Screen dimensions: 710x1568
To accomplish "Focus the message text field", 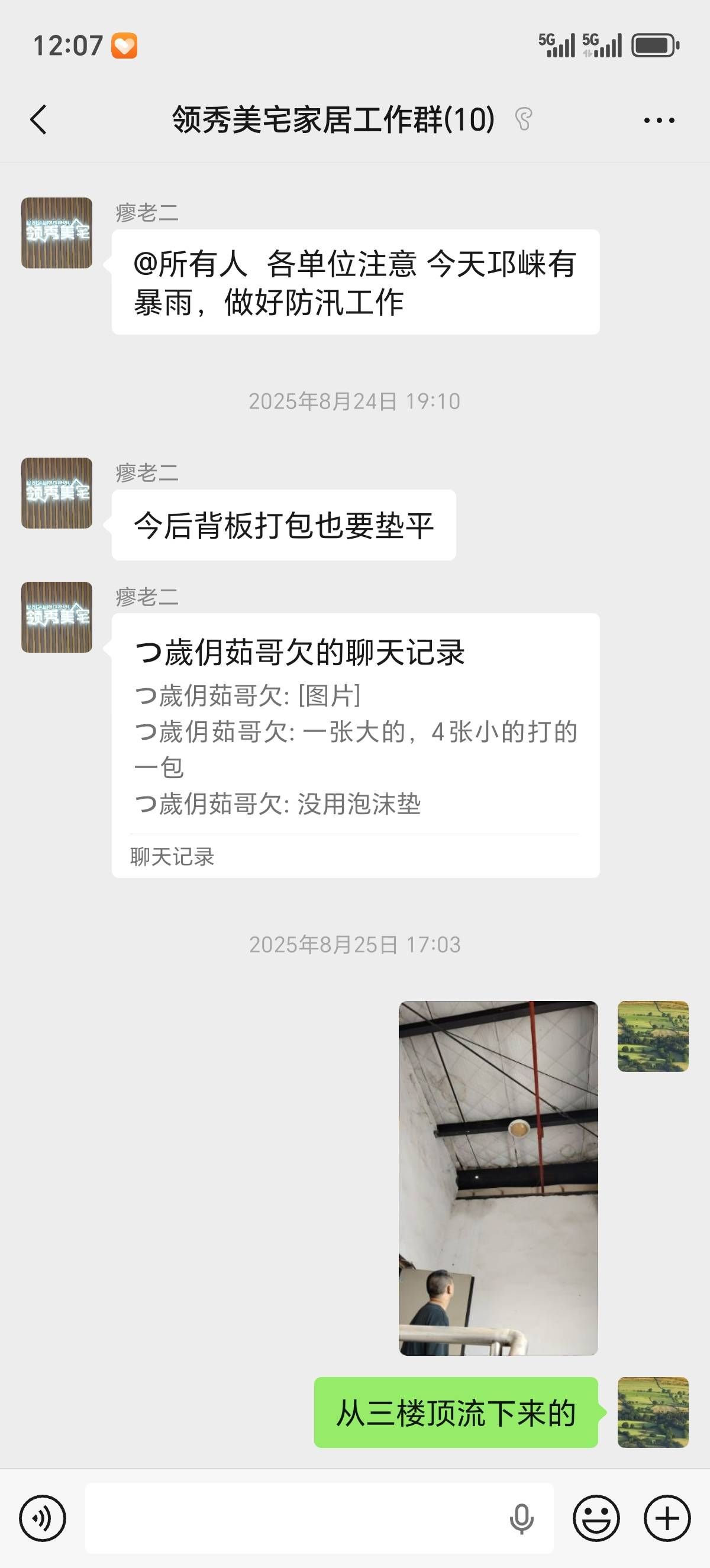I will tap(292, 1518).
